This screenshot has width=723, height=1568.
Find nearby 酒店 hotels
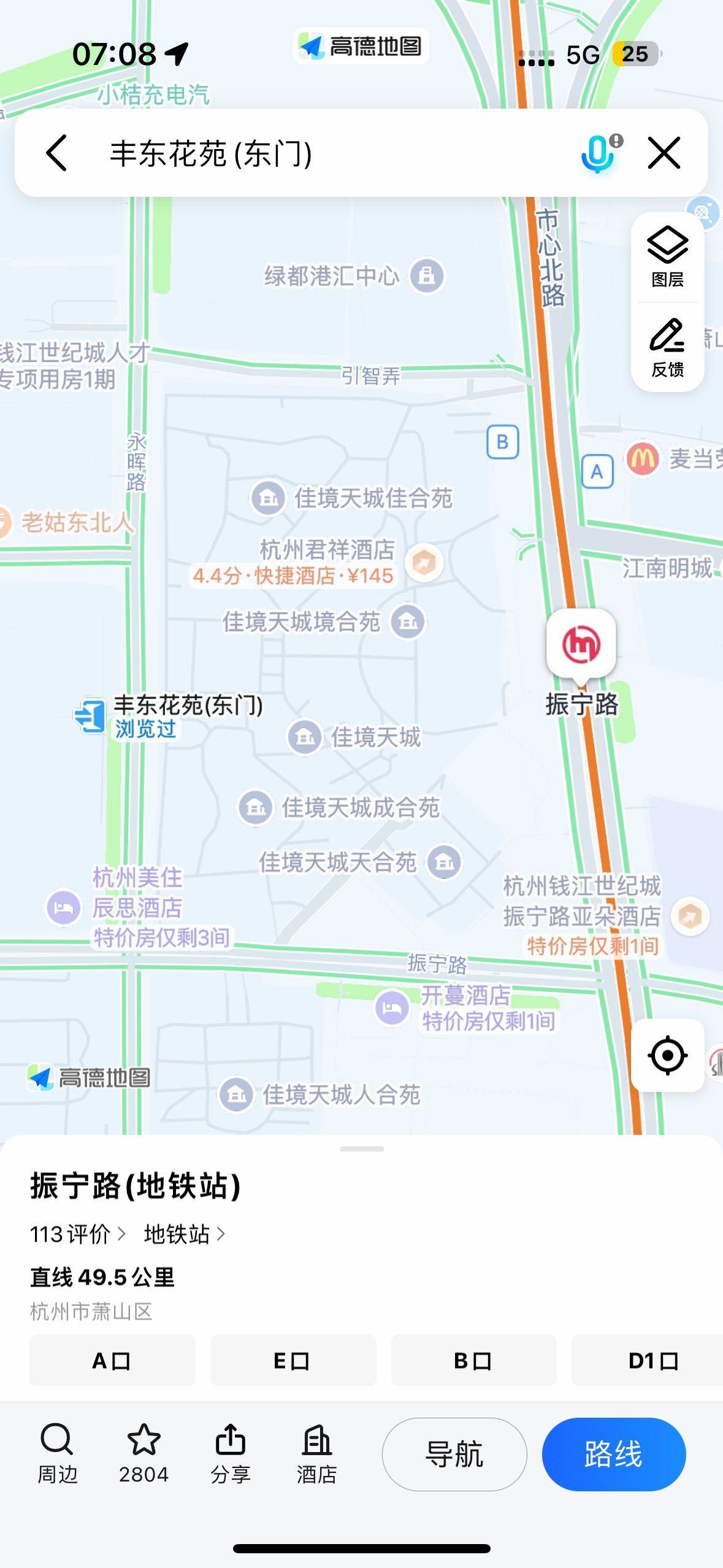tap(316, 1453)
